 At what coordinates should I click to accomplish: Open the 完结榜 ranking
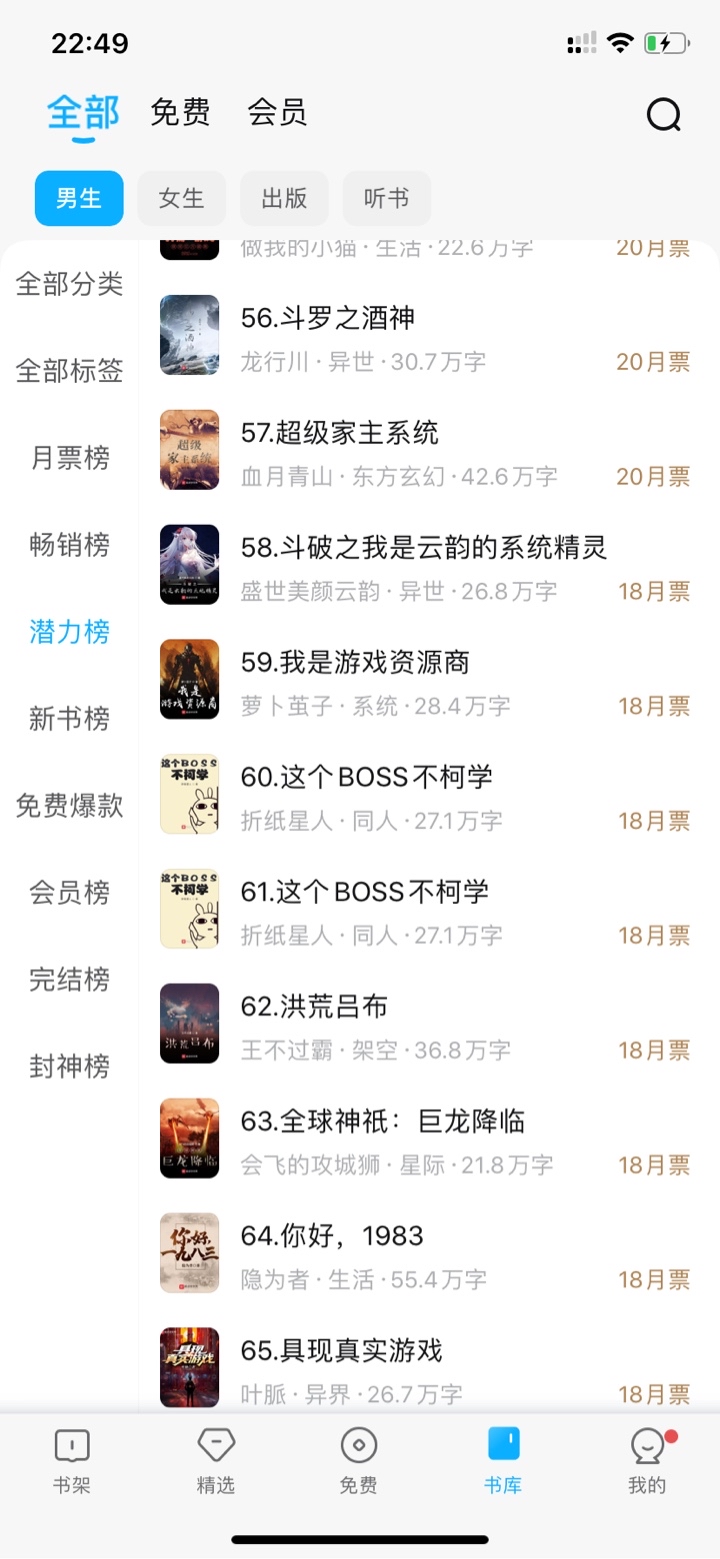pos(69,980)
